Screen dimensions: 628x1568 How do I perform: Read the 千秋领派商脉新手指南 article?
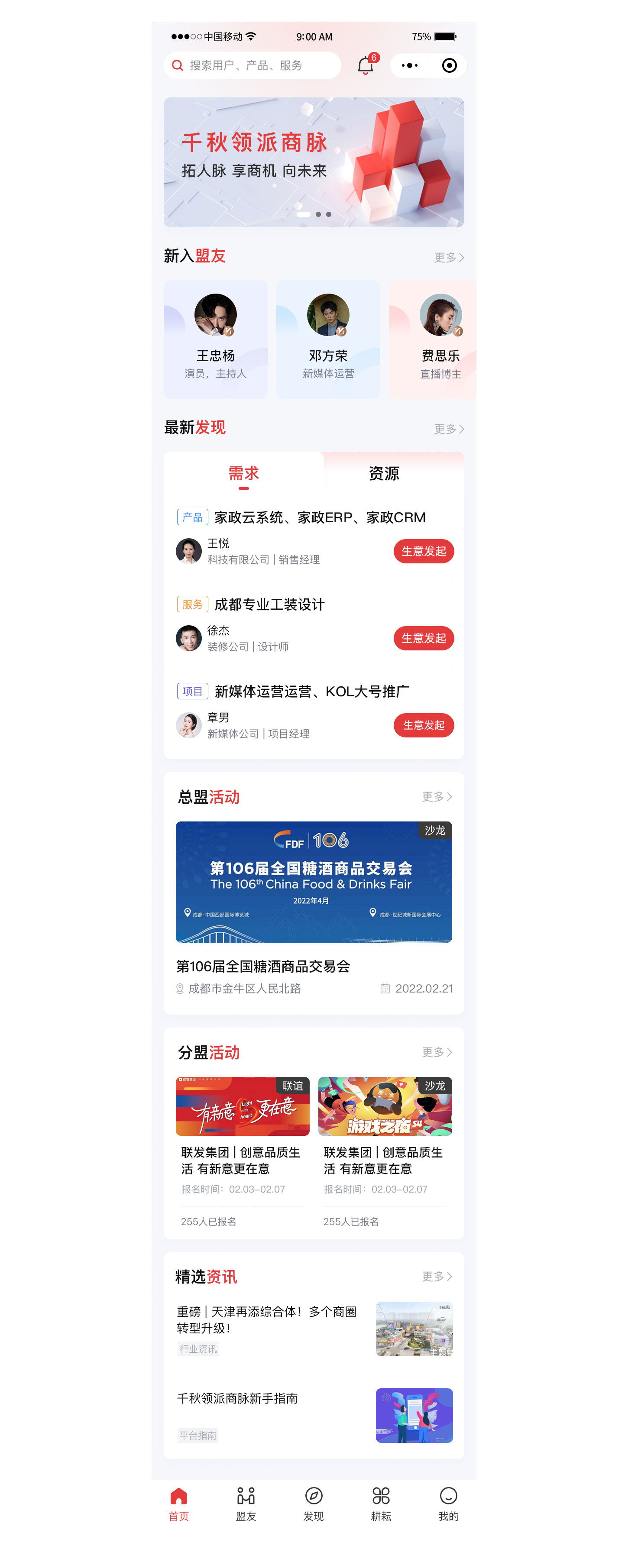[x=314, y=1415]
